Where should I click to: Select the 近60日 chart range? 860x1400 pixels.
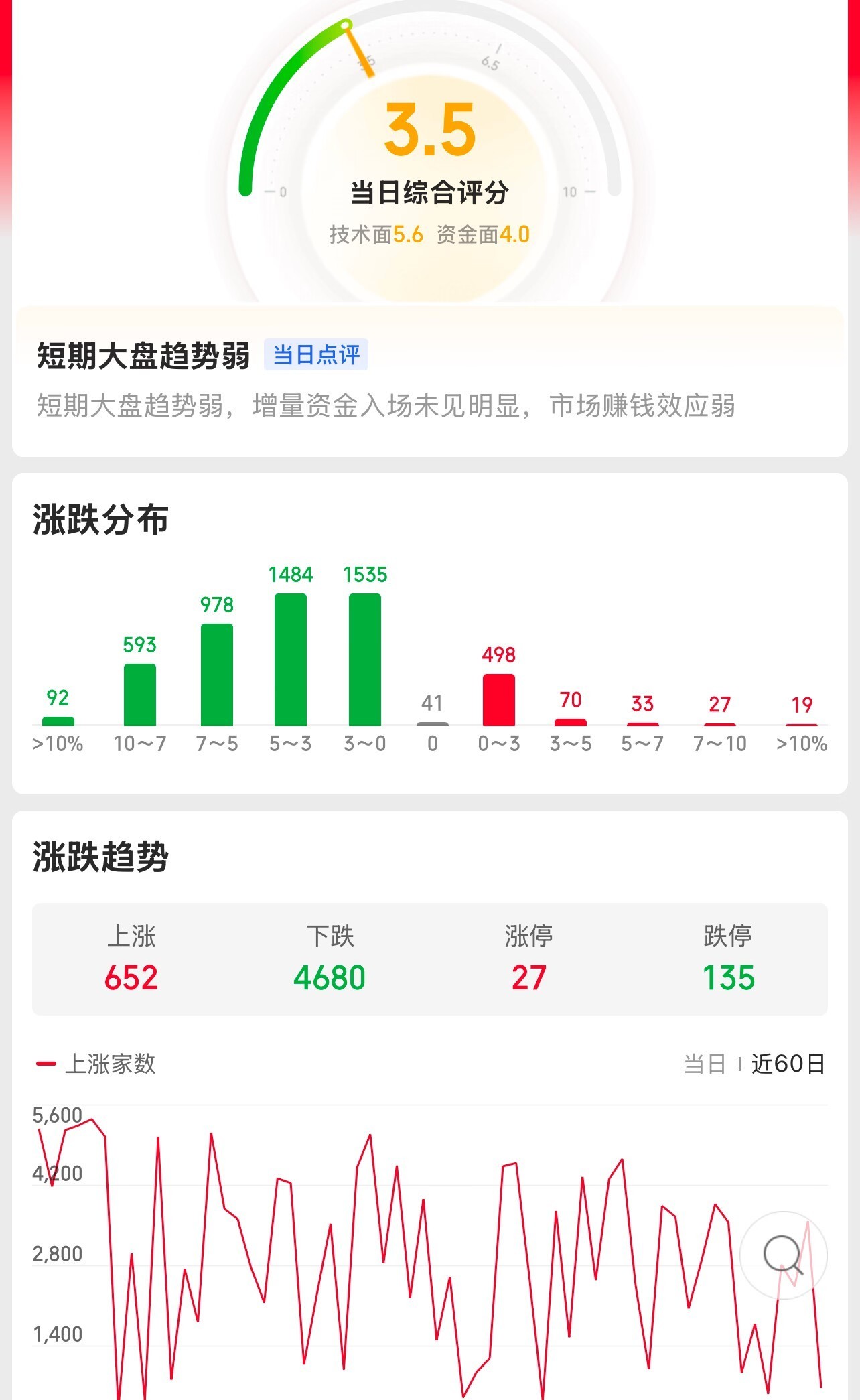click(788, 1064)
